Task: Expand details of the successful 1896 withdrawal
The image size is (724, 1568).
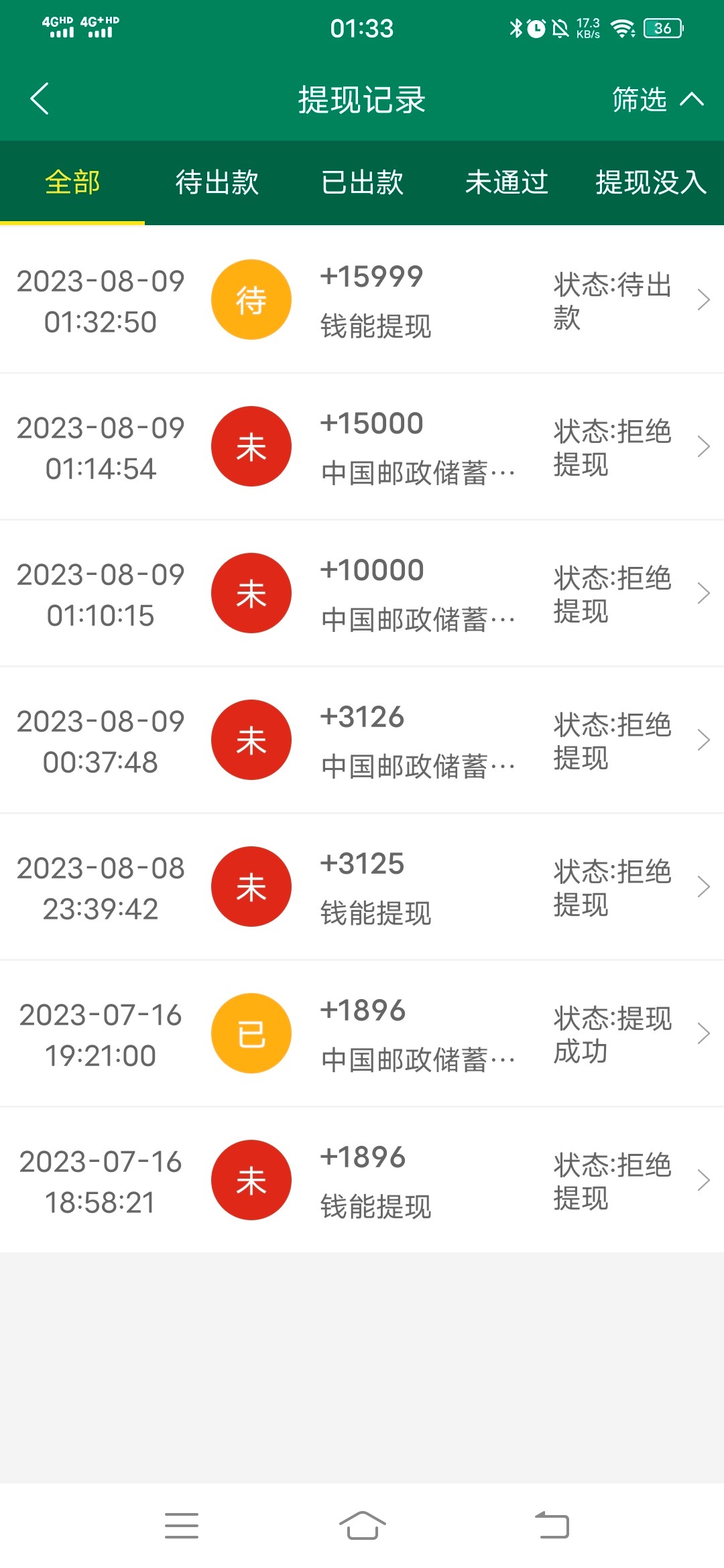Action: point(703,1033)
